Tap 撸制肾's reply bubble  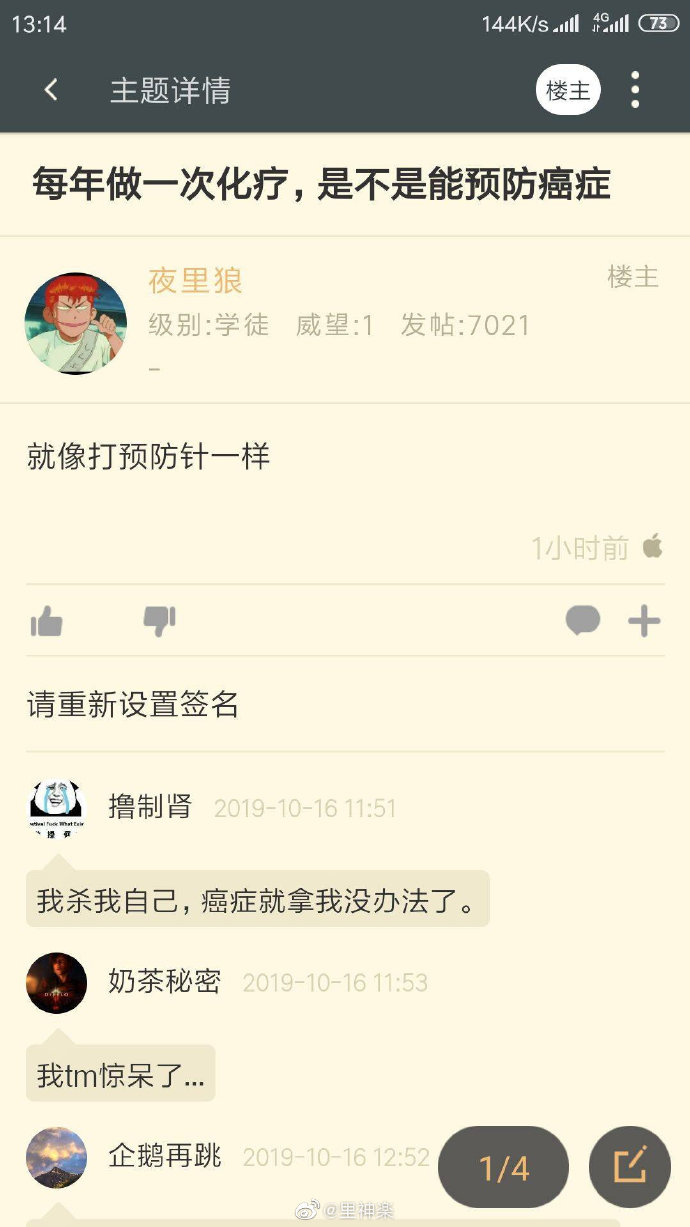[257, 899]
